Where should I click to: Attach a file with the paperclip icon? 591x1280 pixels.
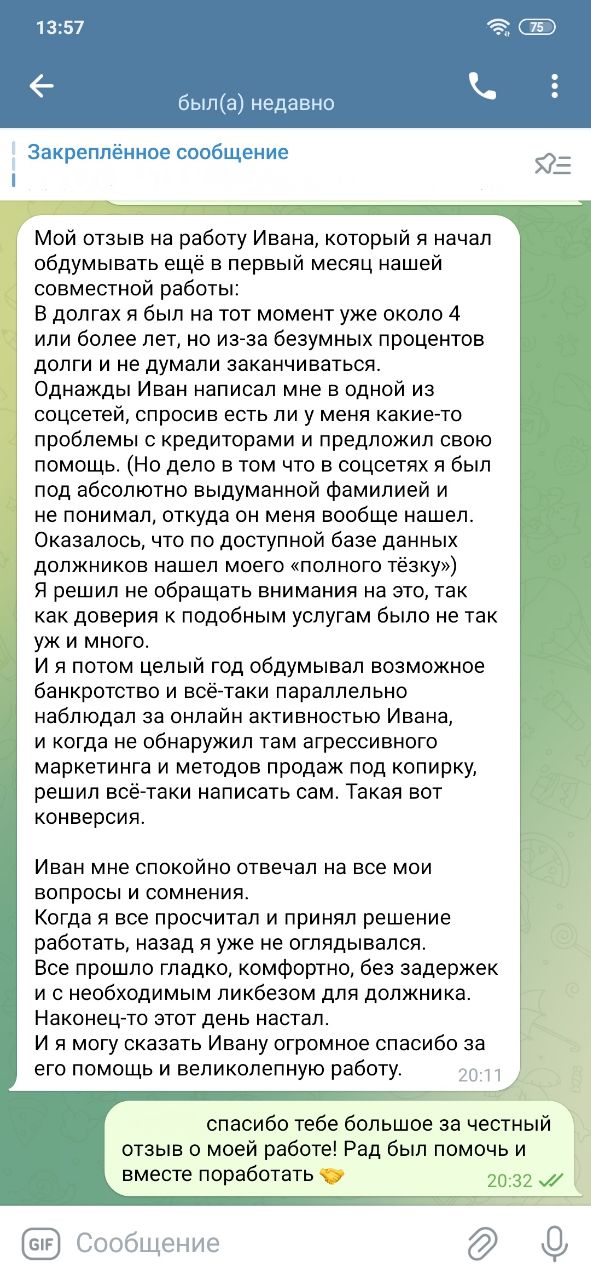click(483, 1243)
